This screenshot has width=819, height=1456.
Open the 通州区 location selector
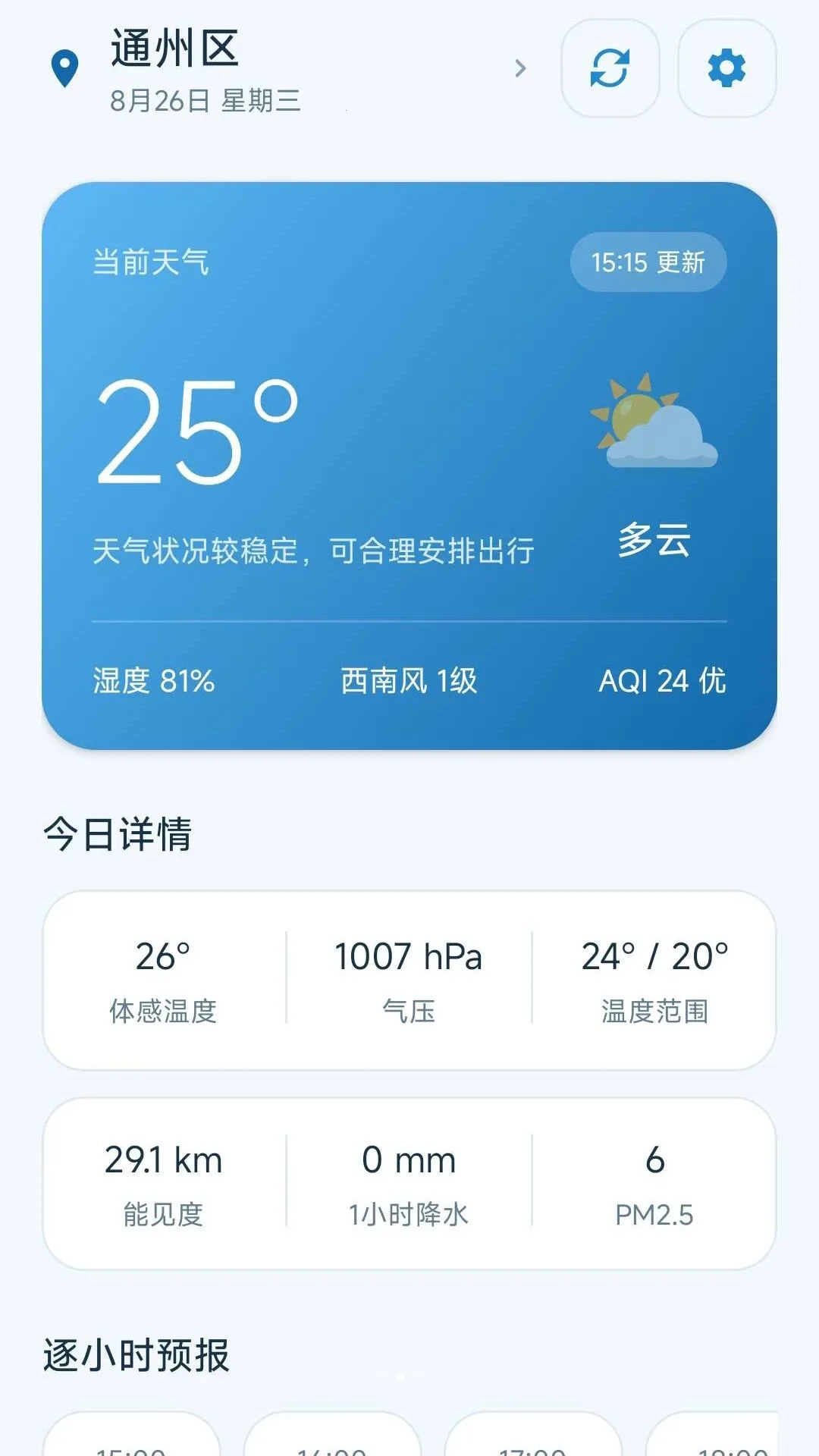coord(288,69)
